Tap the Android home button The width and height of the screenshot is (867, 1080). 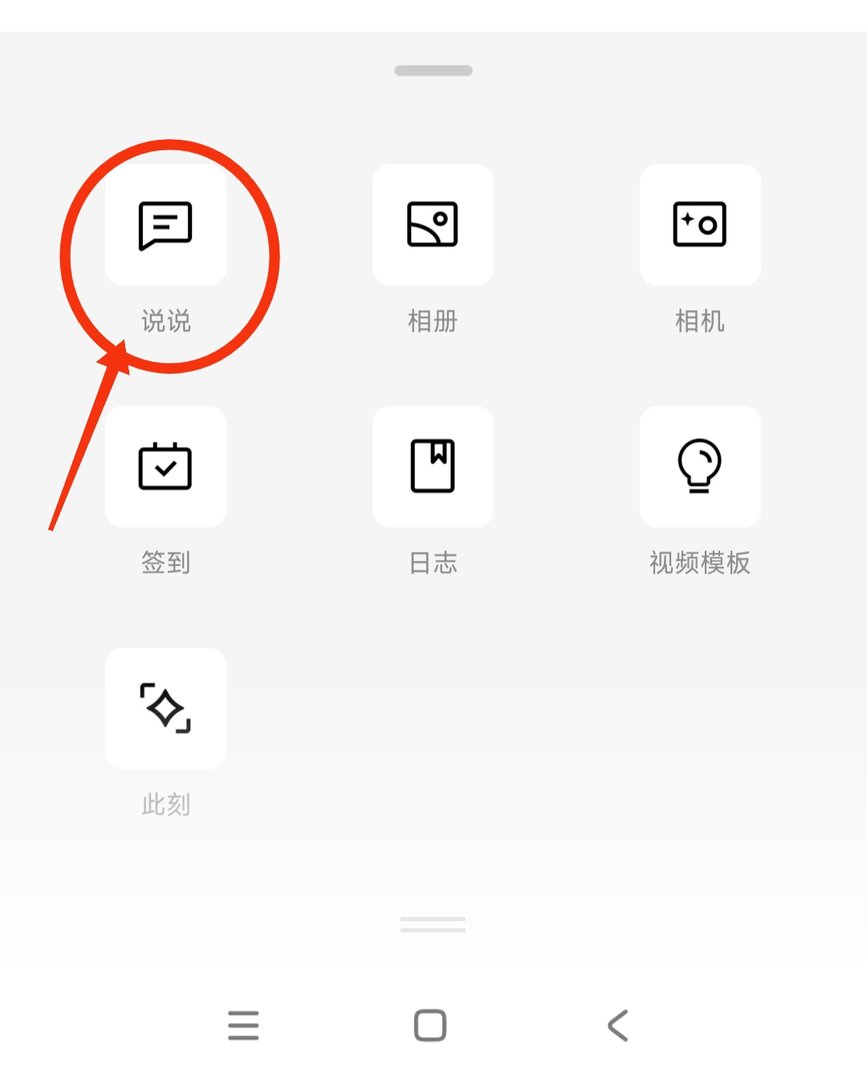pyautogui.click(x=432, y=1024)
